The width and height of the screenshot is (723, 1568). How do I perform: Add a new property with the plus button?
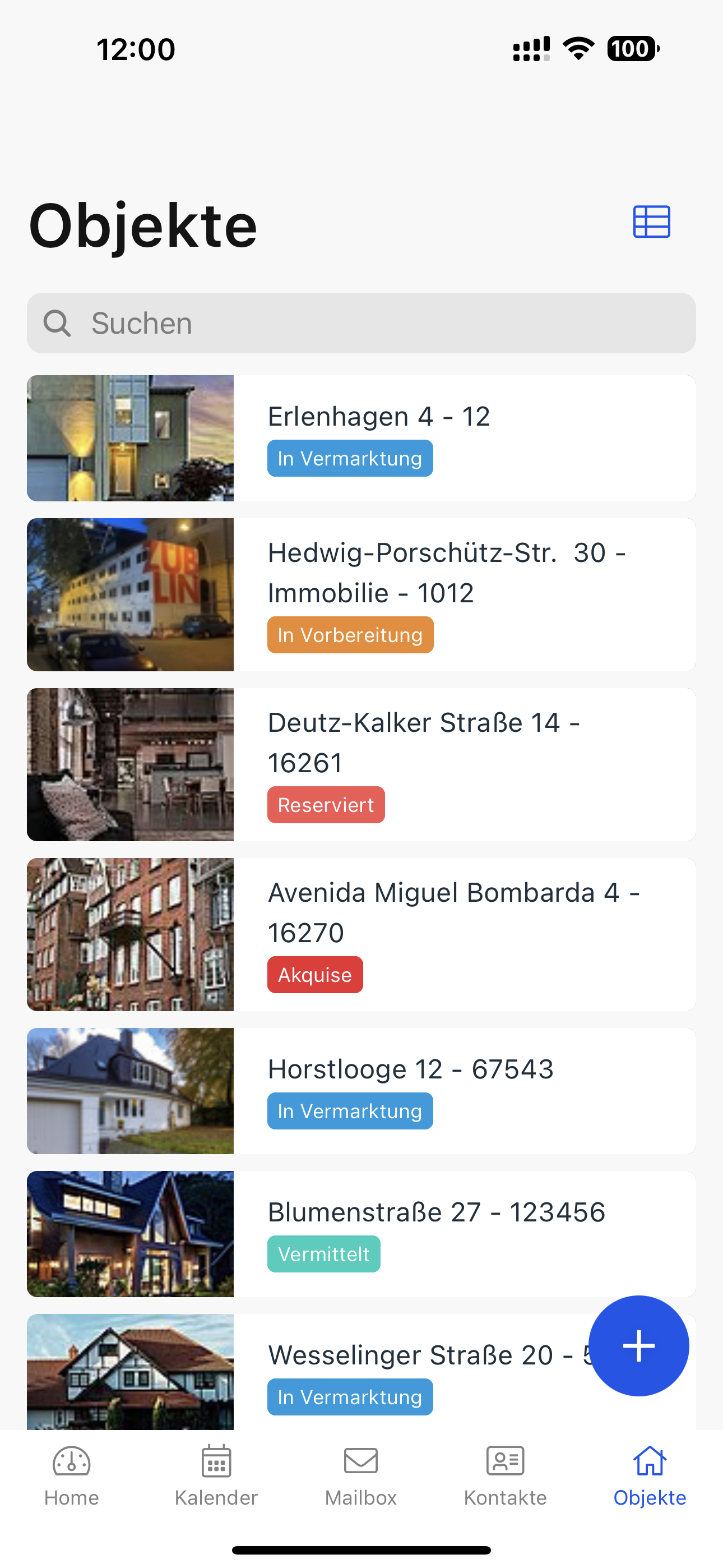click(x=638, y=1346)
